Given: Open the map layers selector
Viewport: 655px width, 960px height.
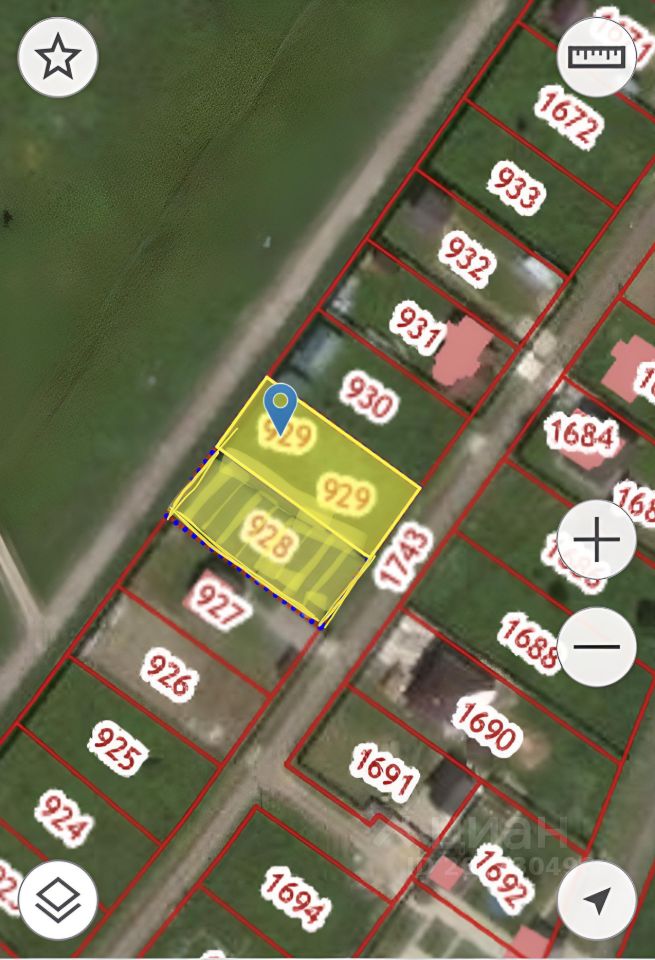Looking at the screenshot, I should [x=58, y=900].
